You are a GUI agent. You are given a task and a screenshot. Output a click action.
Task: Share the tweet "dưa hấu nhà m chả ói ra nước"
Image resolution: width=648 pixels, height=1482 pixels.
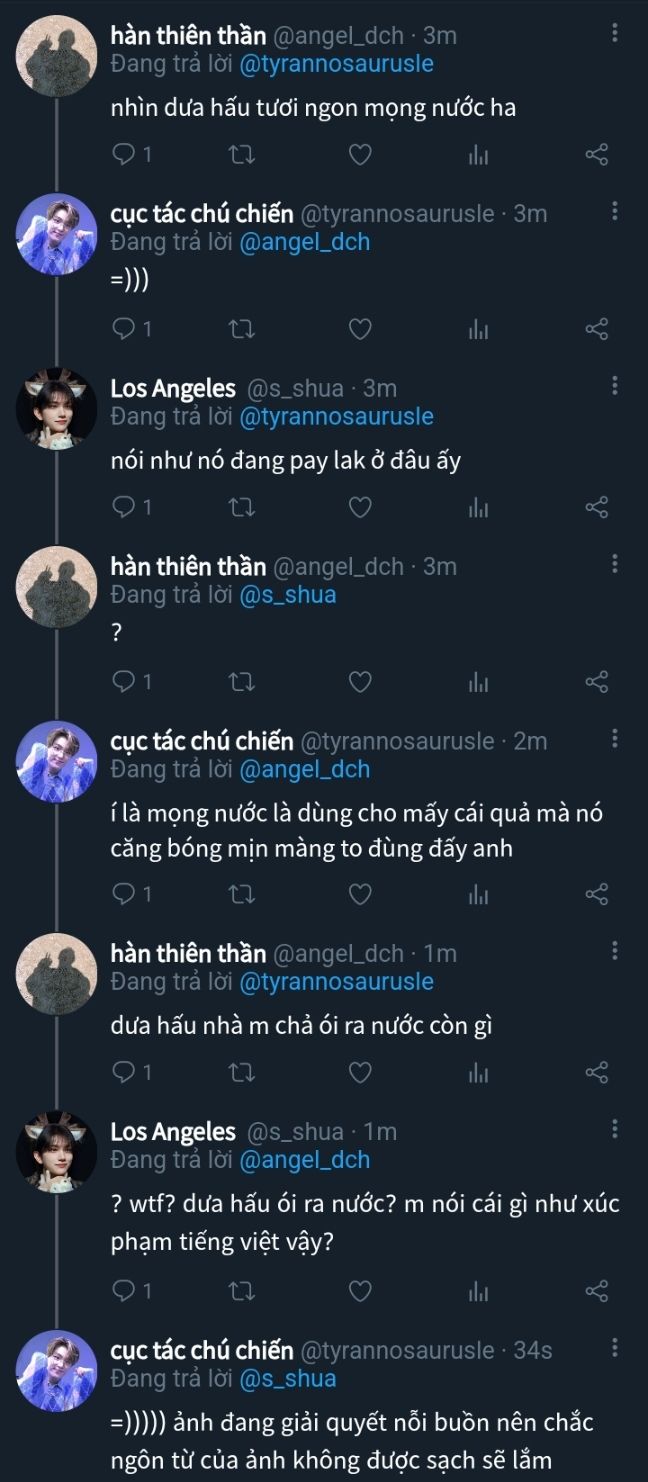[596, 1072]
